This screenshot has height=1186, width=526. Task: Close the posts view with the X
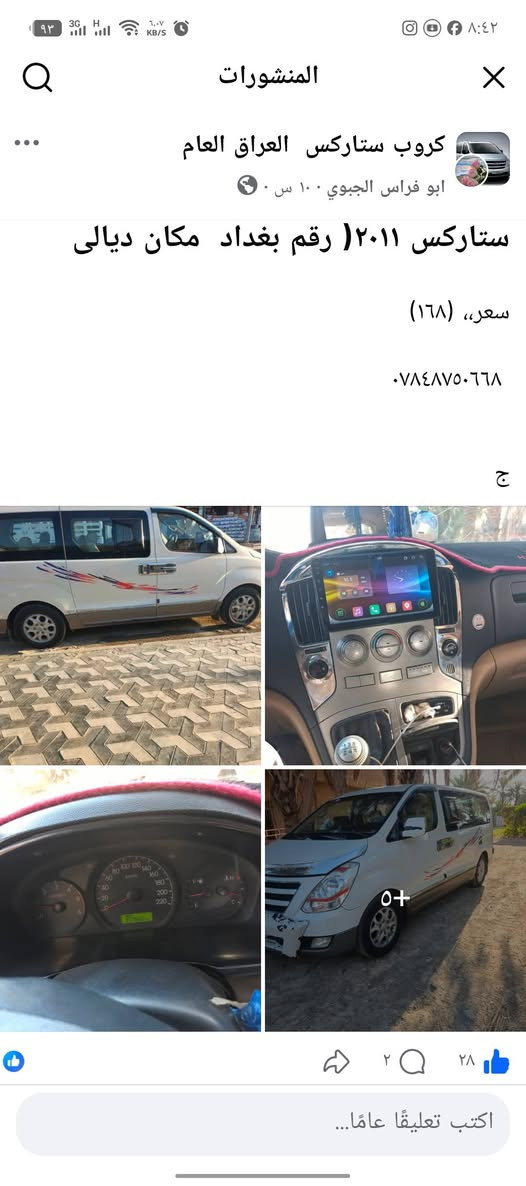point(493,77)
